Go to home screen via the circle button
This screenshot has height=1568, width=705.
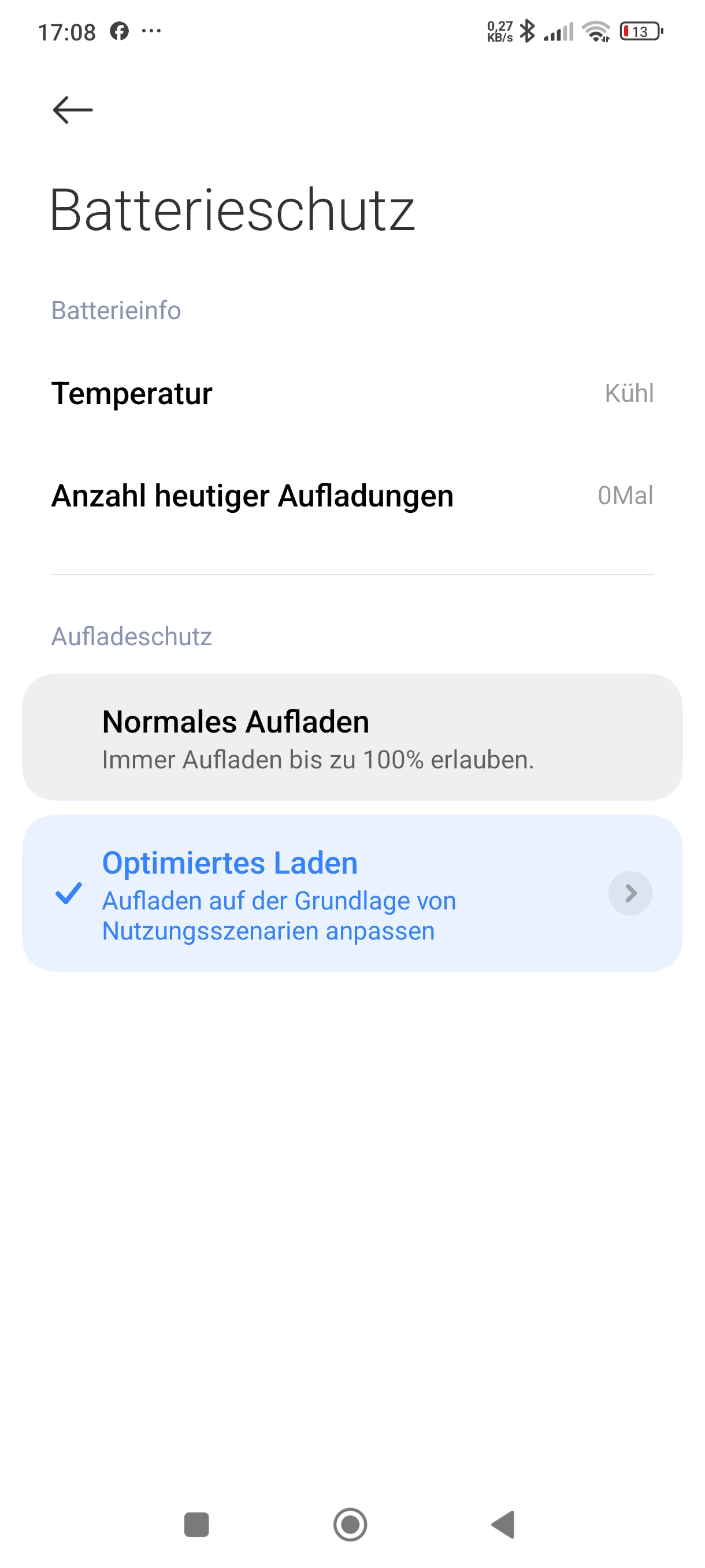(x=350, y=1524)
